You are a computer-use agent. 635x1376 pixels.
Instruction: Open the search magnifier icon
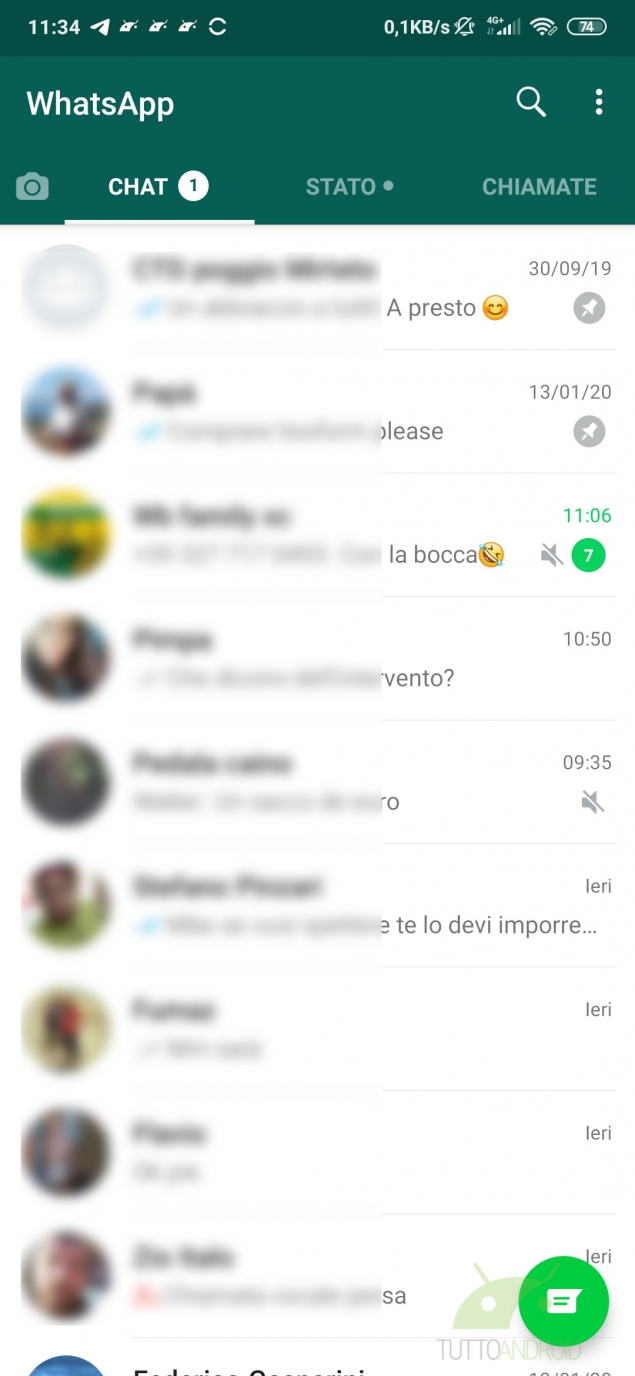pos(531,102)
